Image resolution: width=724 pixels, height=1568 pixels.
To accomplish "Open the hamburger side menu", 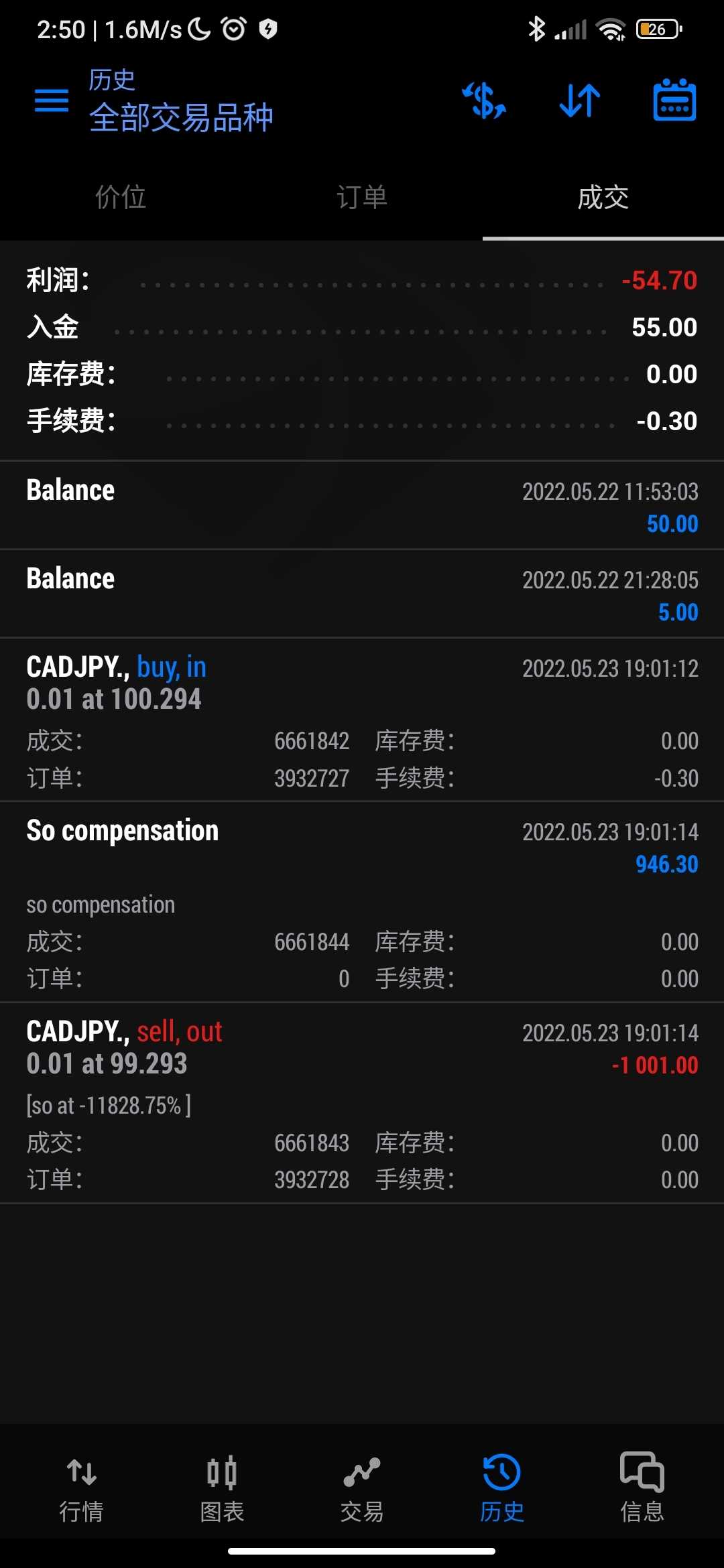I will [52, 101].
